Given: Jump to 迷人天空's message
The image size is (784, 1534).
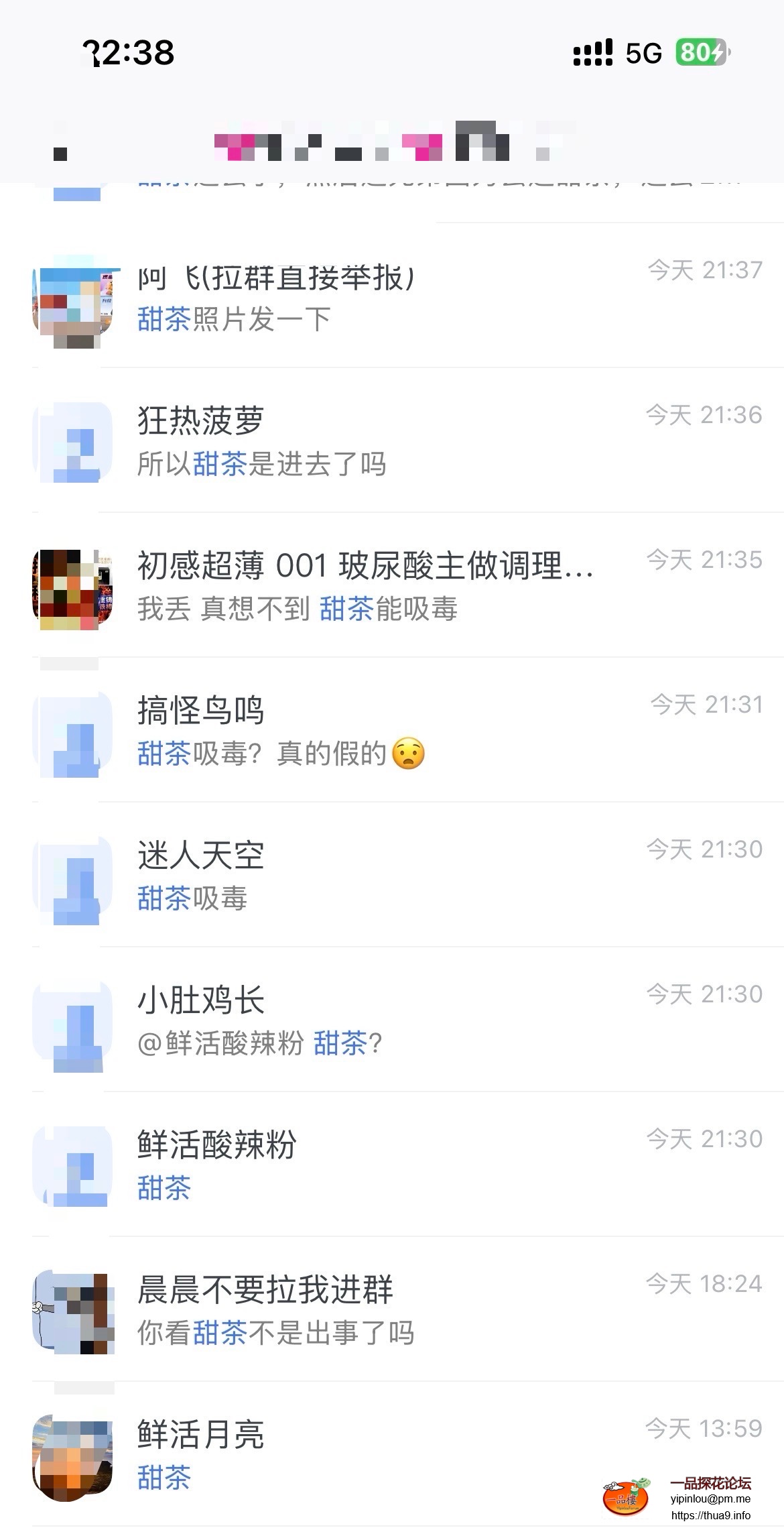Looking at the screenshot, I should 402,876.
